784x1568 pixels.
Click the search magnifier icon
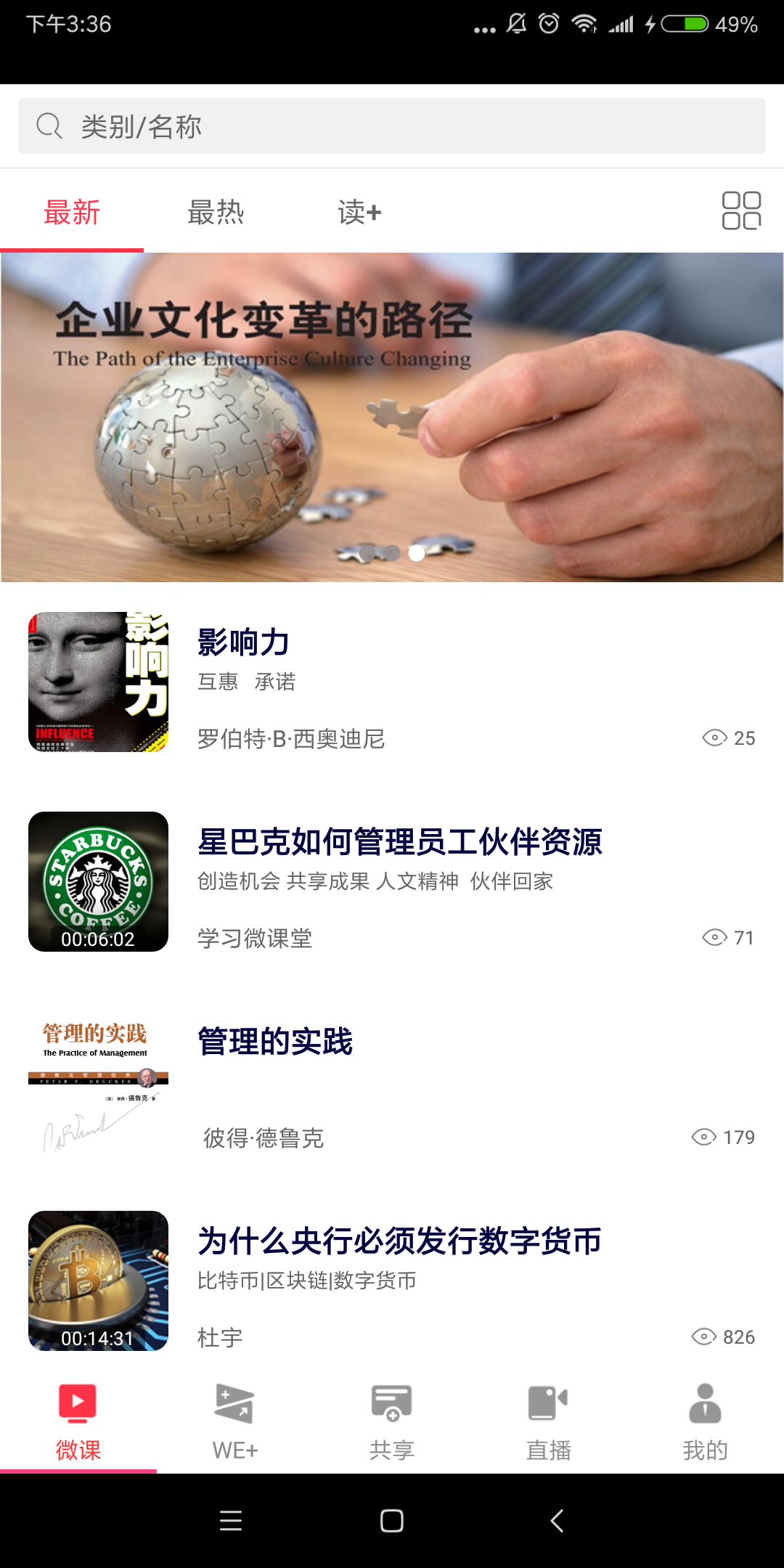coord(48,125)
